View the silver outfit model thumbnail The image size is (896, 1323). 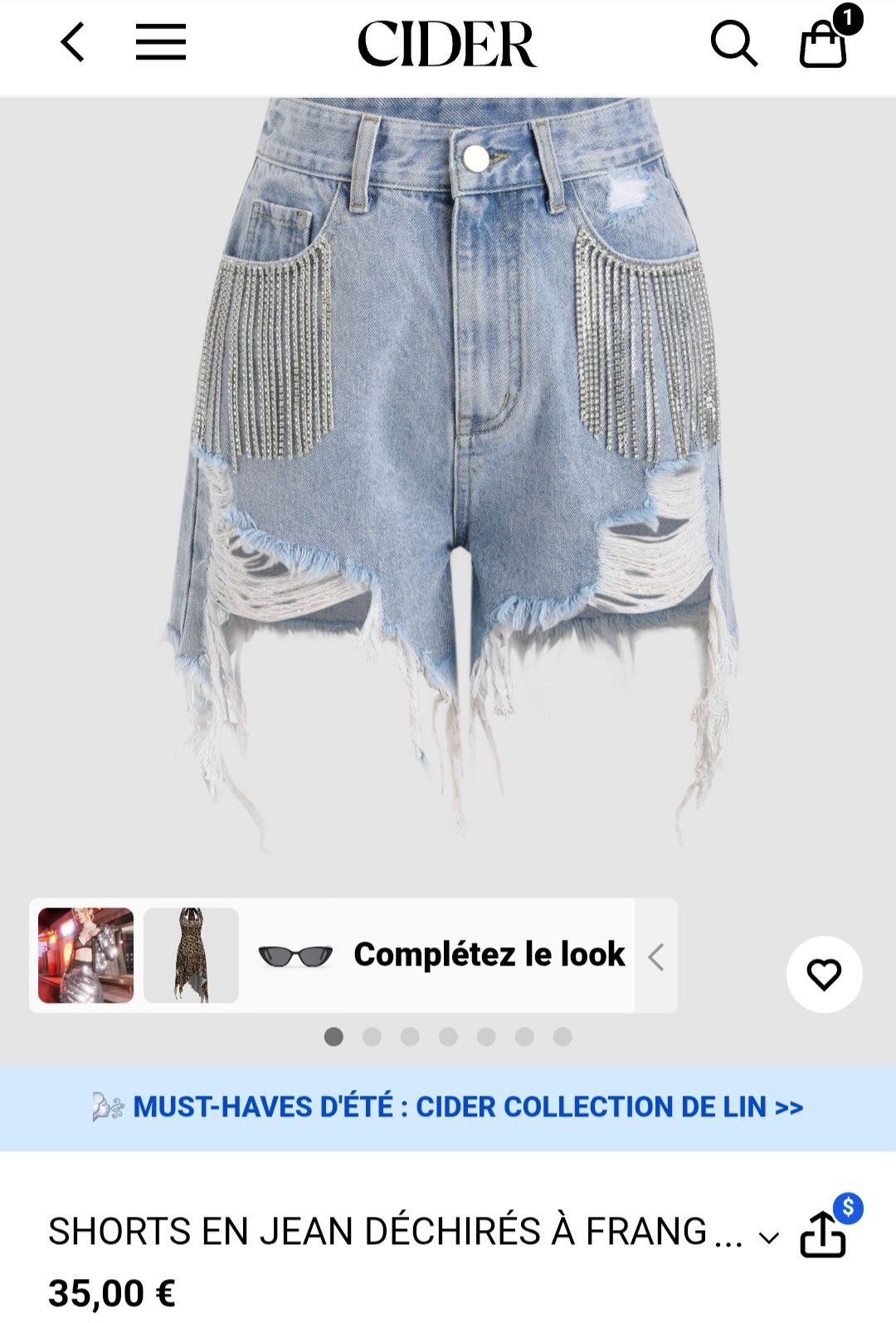coord(85,955)
